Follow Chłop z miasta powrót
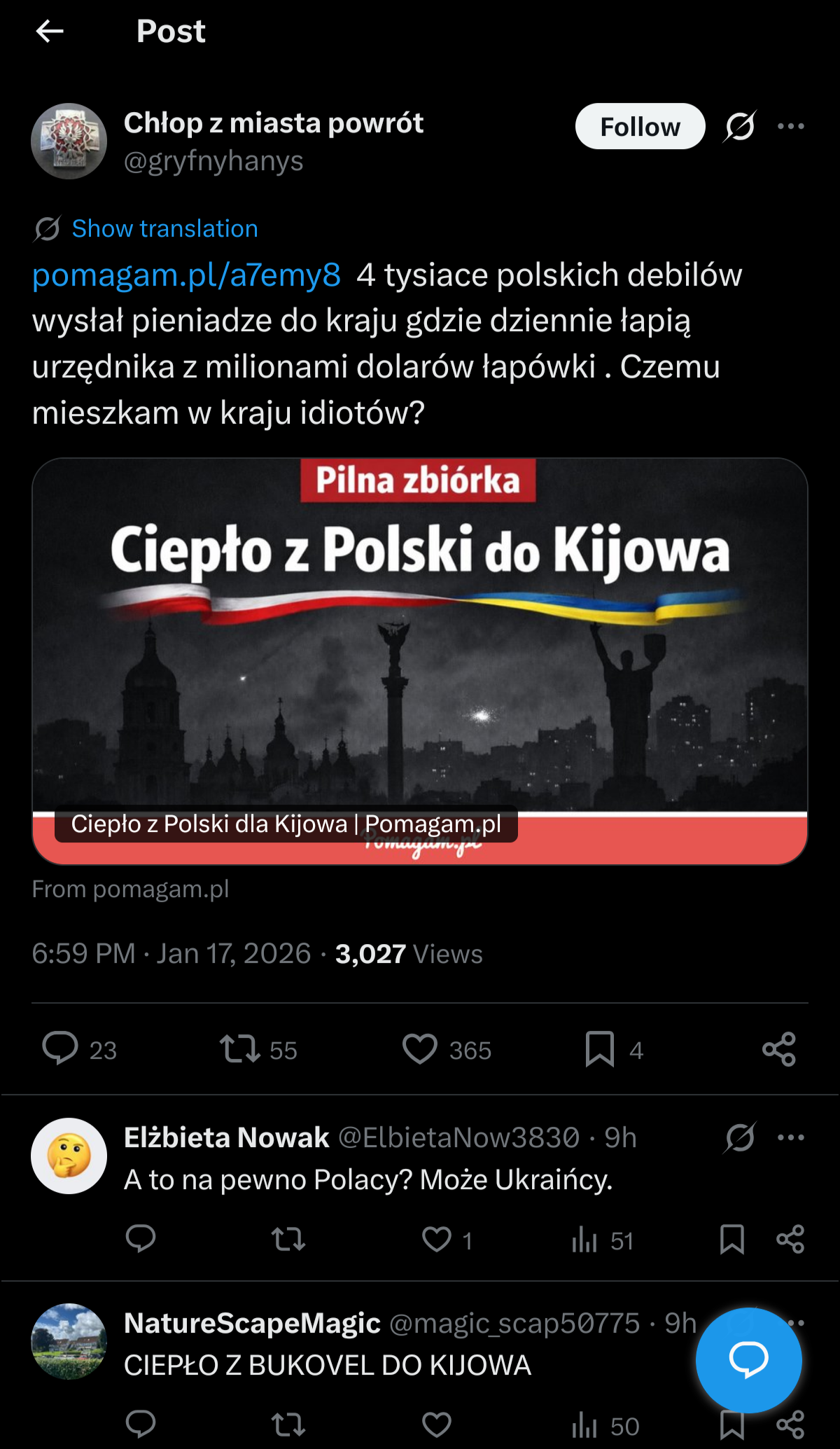The height and width of the screenshot is (1449, 840). [640, 127]
